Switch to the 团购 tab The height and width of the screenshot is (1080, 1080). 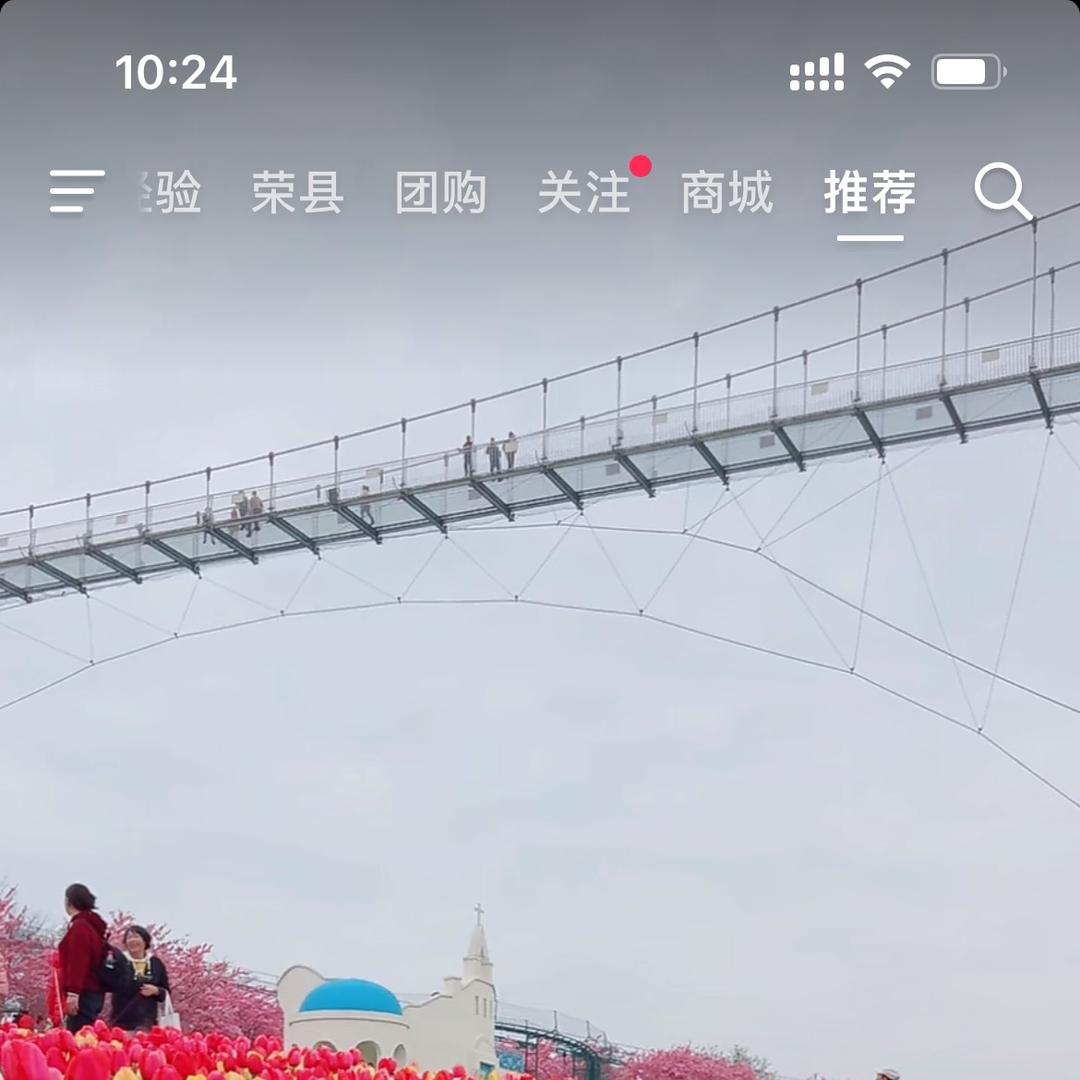tap(441, 193)
